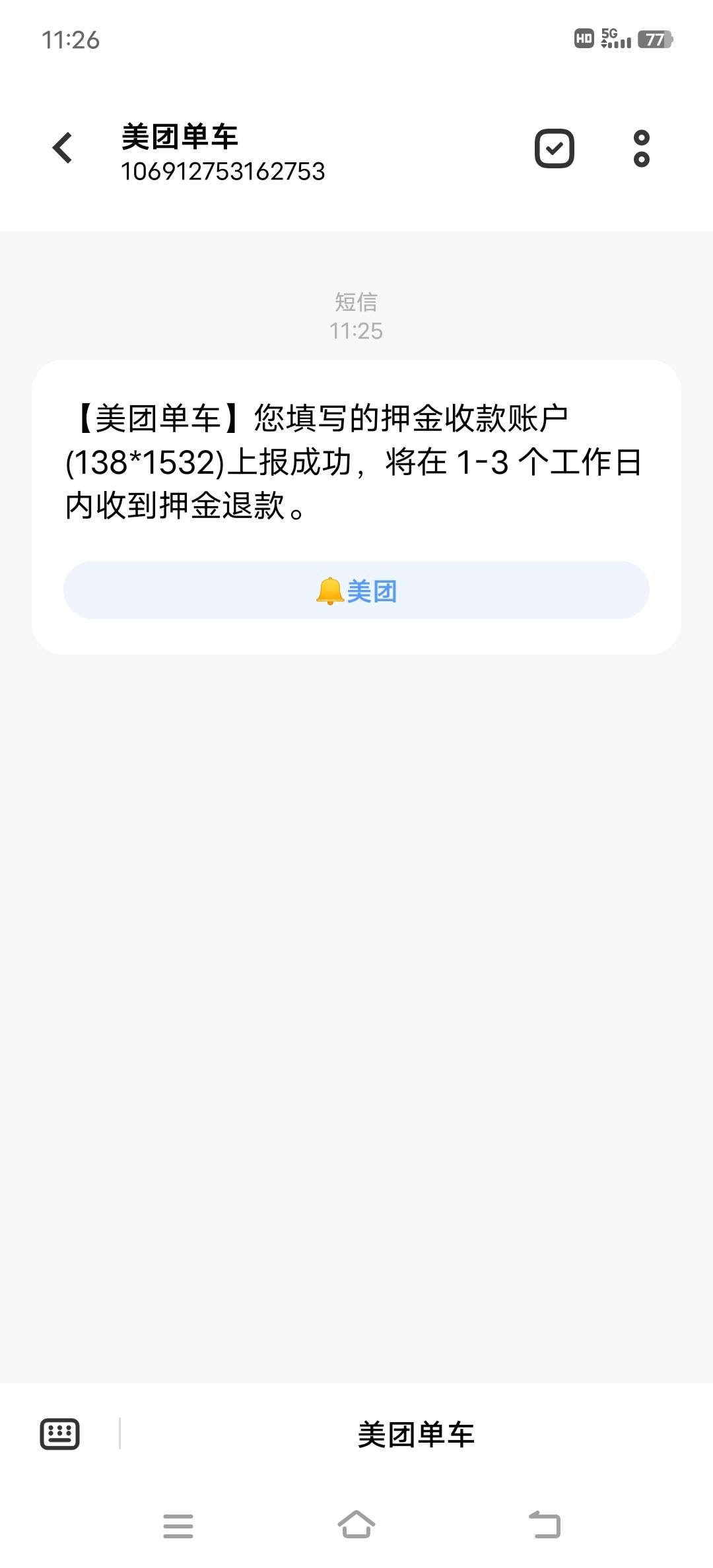Open the 美团单车 bottom service menu

coord(416,1435)
